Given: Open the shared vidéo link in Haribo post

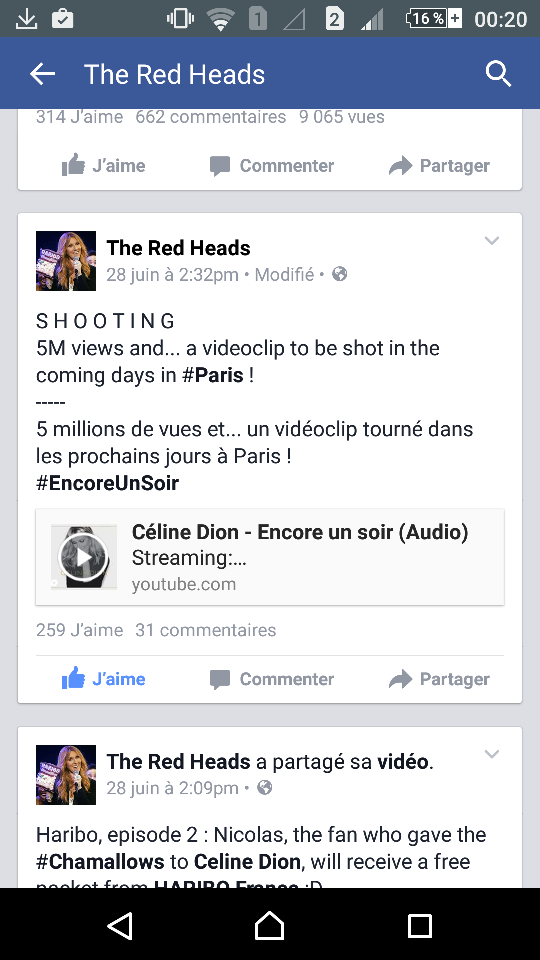Looking at the screenshot, I should pyautogui.click(x=403, y=762).
